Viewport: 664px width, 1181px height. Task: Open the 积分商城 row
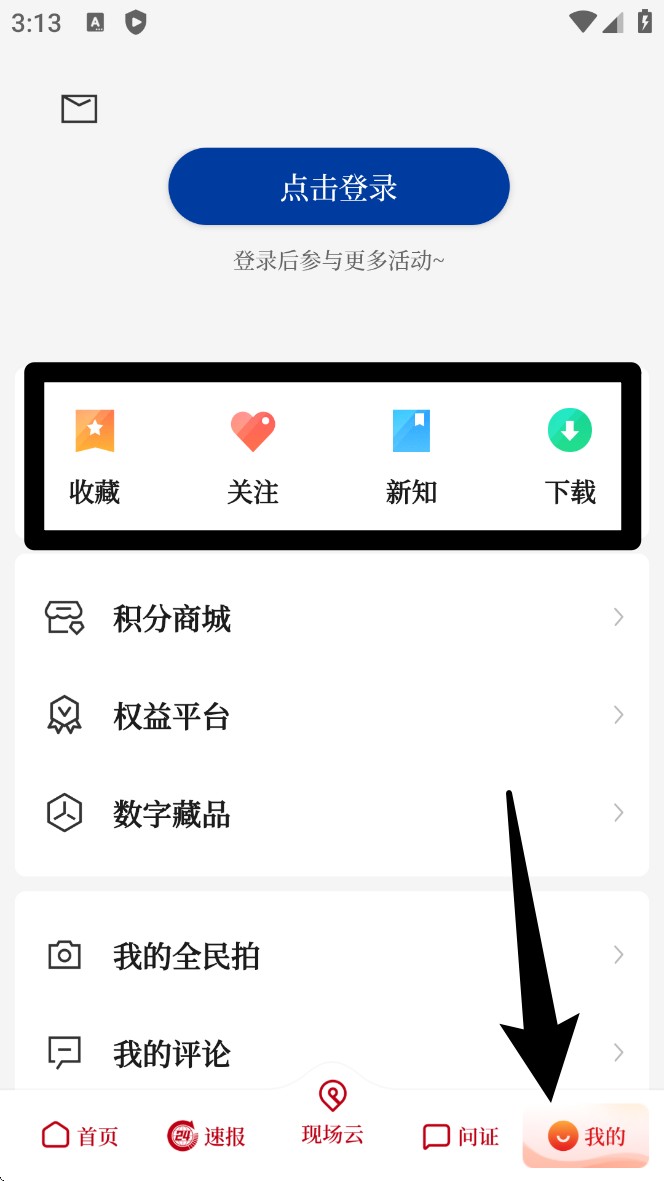(x=332, y=618)
